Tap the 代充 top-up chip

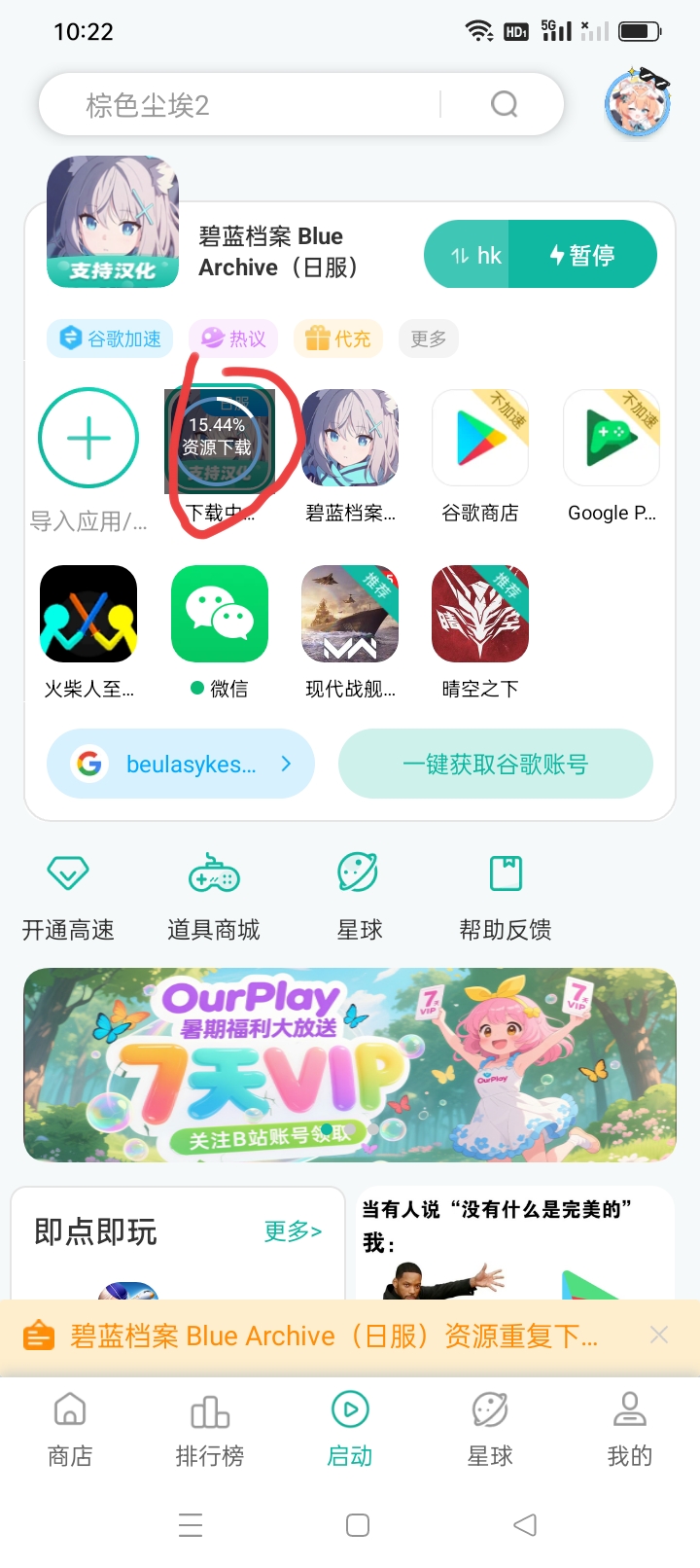pos(338,339)
